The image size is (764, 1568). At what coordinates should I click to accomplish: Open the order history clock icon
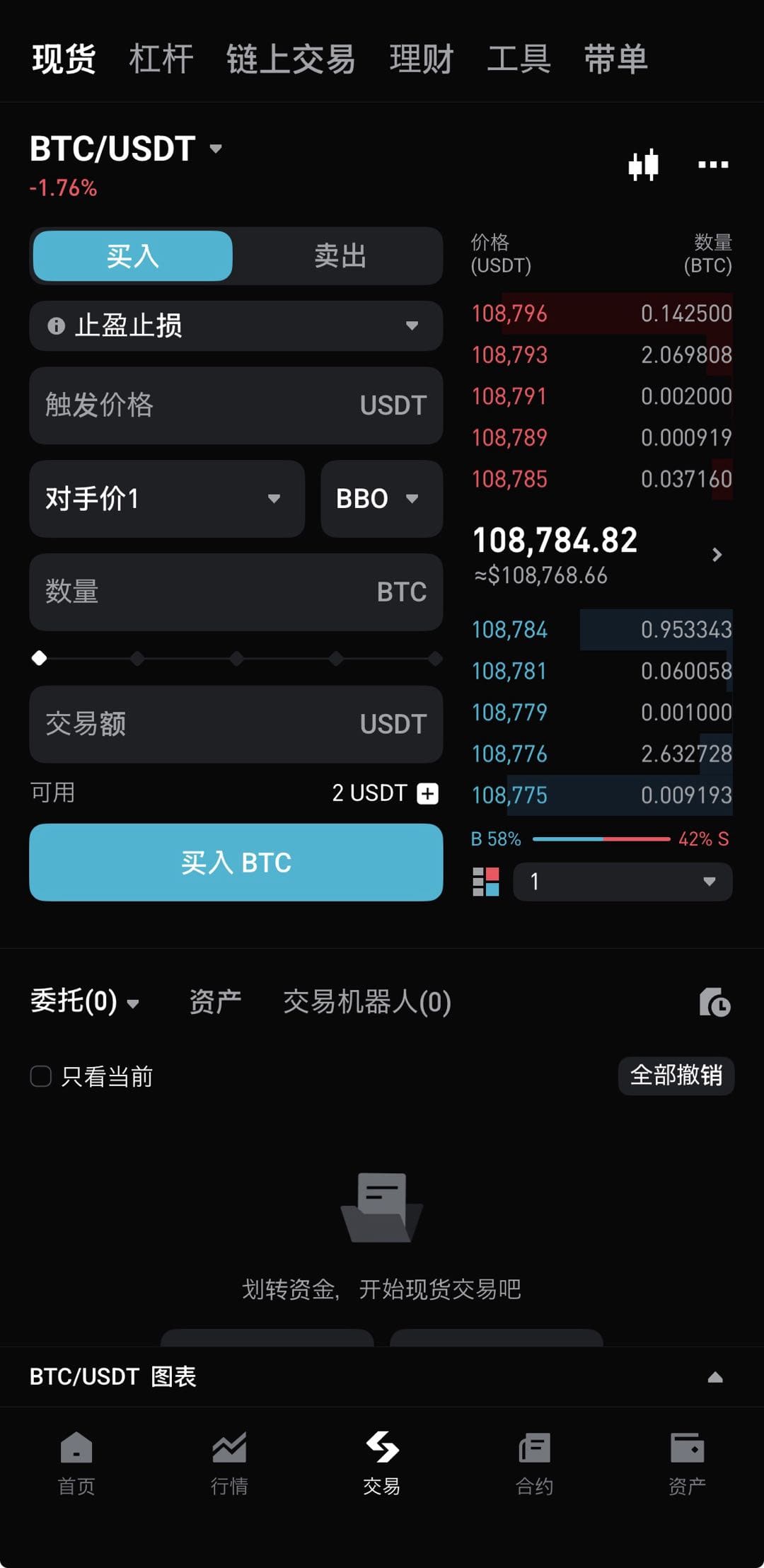click(714, 1003)
